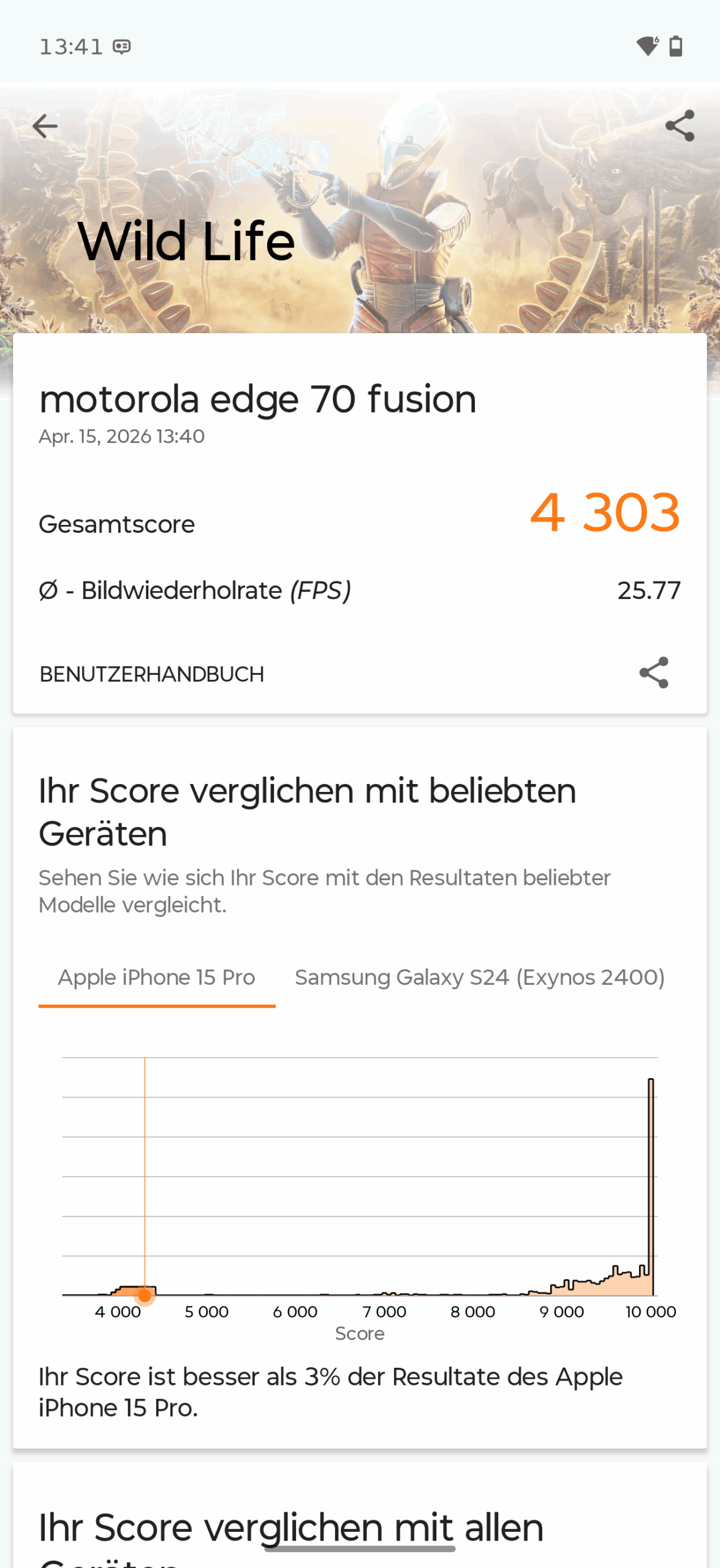Share the result via the score card icon
720x1568 pixels.
(x=653, y=673)
